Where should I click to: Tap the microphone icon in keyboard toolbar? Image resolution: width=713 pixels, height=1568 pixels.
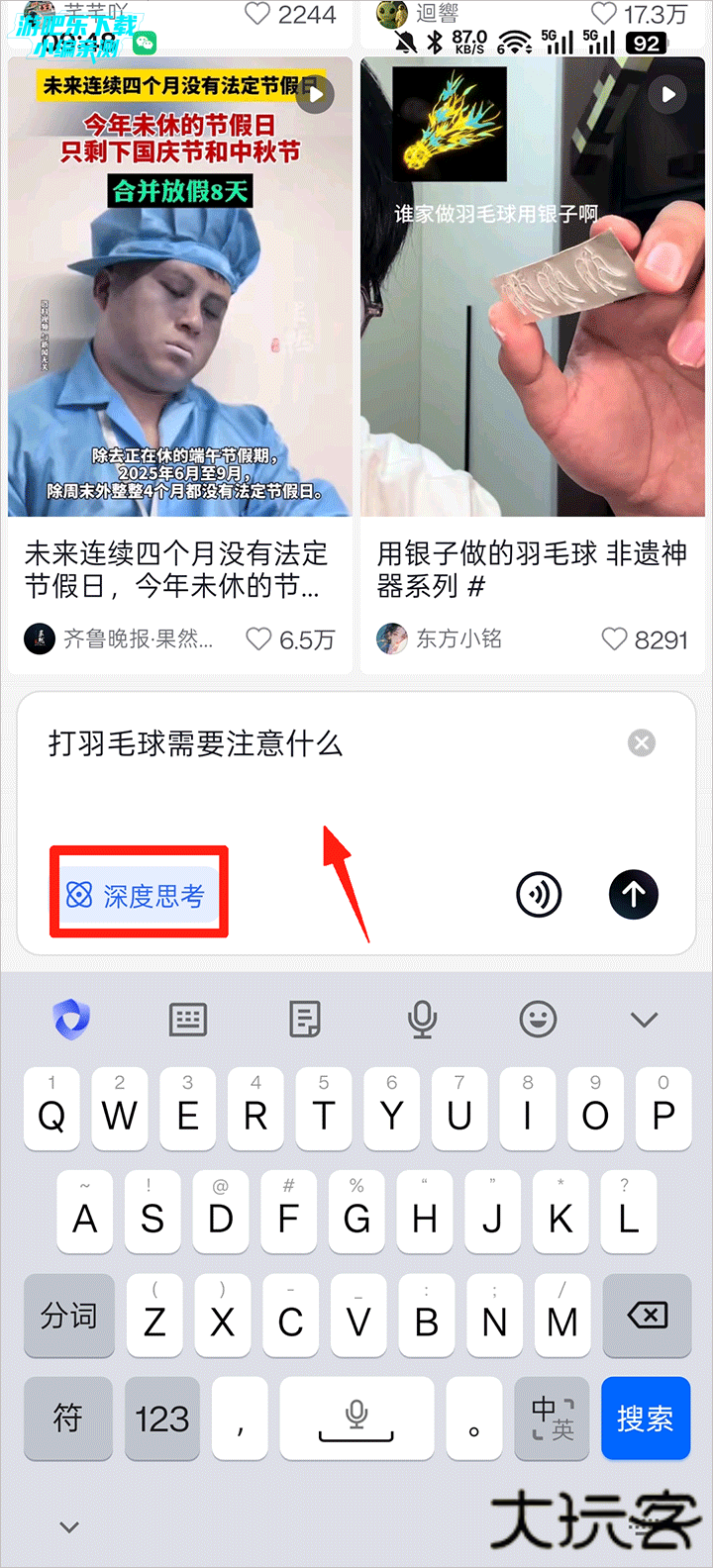pos(423,1019)
